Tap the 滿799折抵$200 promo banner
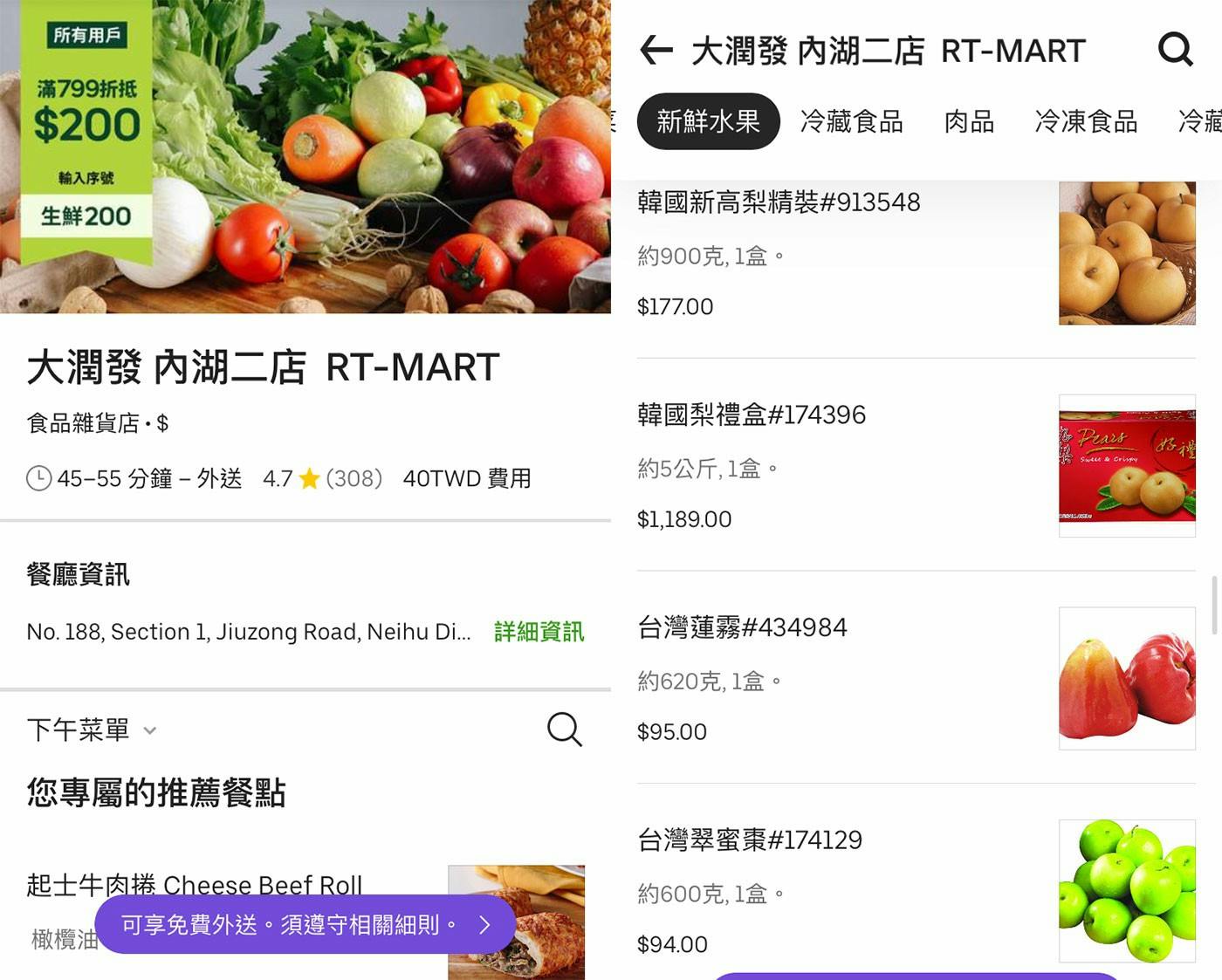Screen dimensions: 1222x980 [x=86, y=131]
